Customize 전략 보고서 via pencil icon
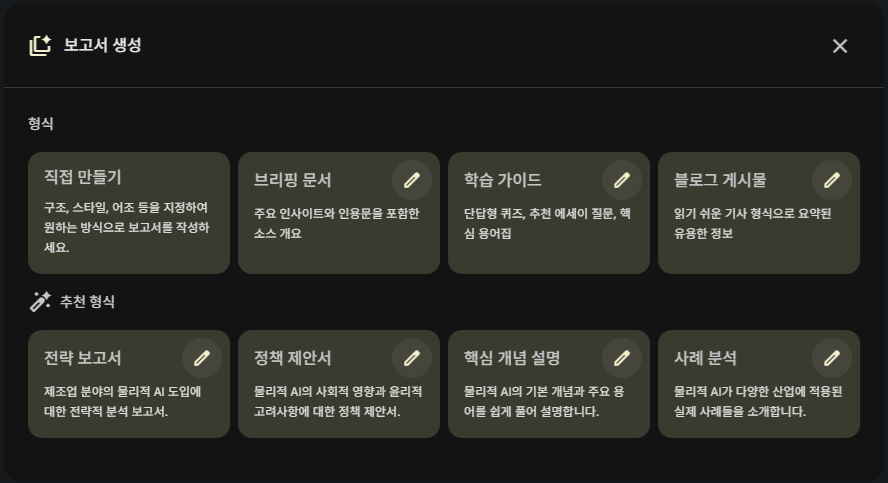This screenshot has width=888, height=483. tap(202, 358)
